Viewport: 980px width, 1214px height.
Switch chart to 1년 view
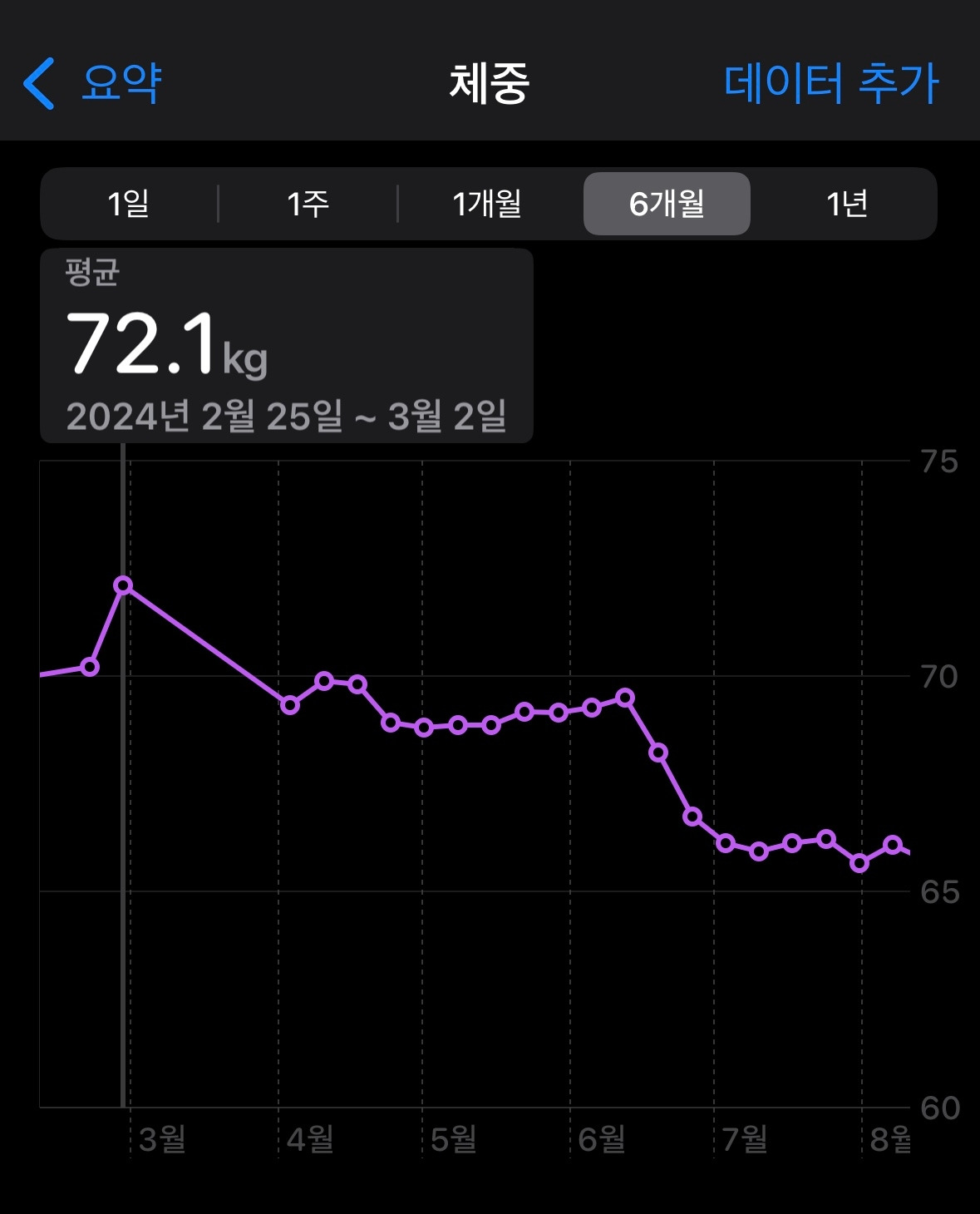pyautogui.click(x=846, y=204)
